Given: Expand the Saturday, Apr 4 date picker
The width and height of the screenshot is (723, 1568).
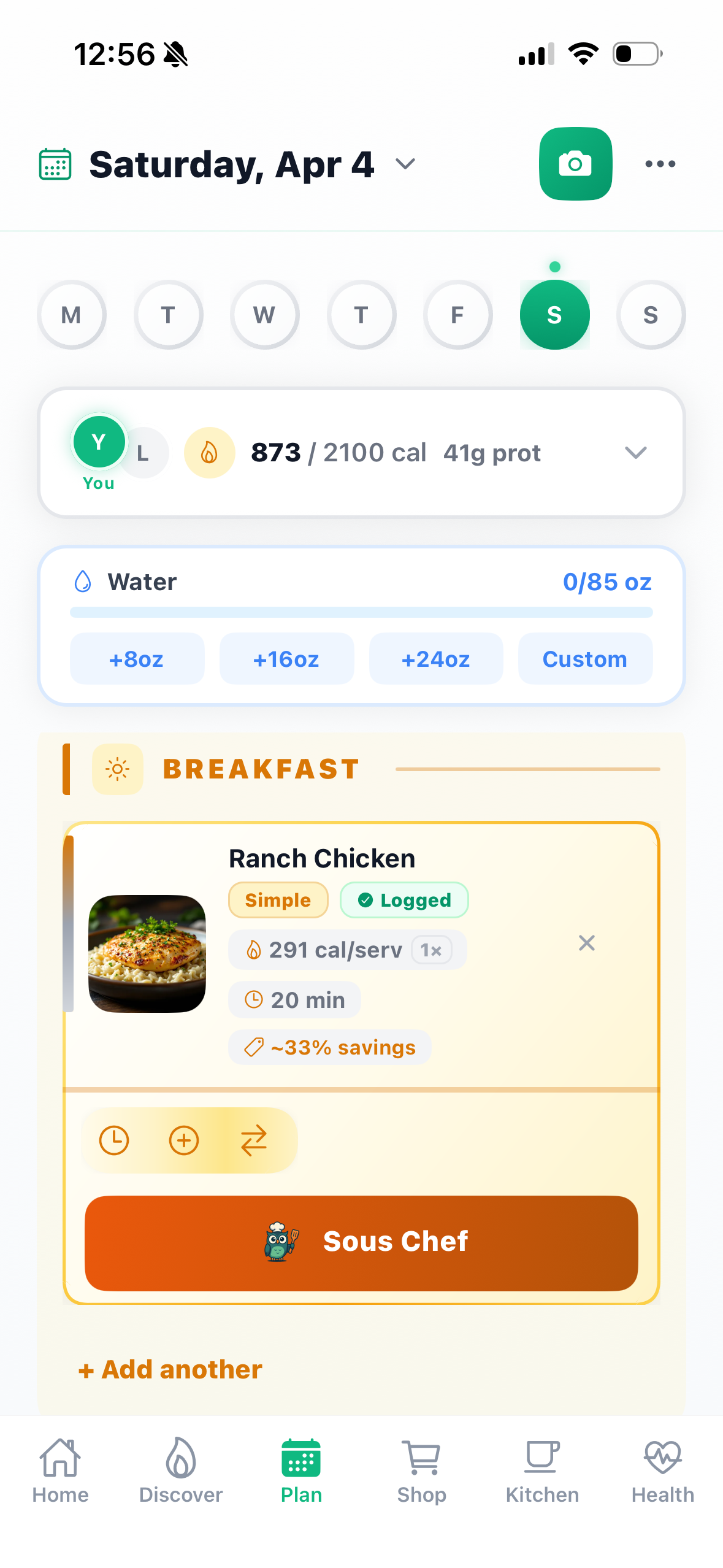Looking at the screenshot, I should point(405,164).
